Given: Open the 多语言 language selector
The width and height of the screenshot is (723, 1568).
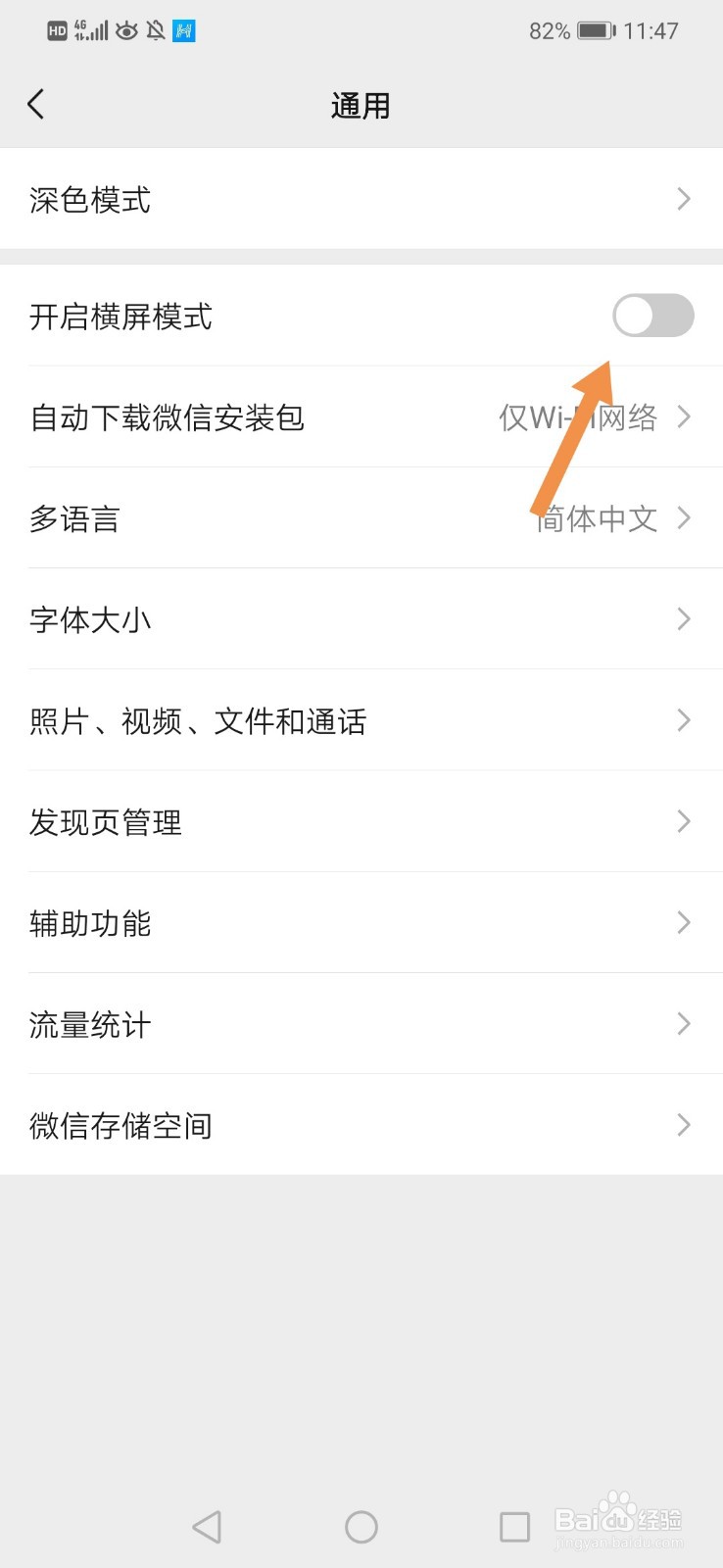Looking at the screenshot, I should [x=361, y=518].
